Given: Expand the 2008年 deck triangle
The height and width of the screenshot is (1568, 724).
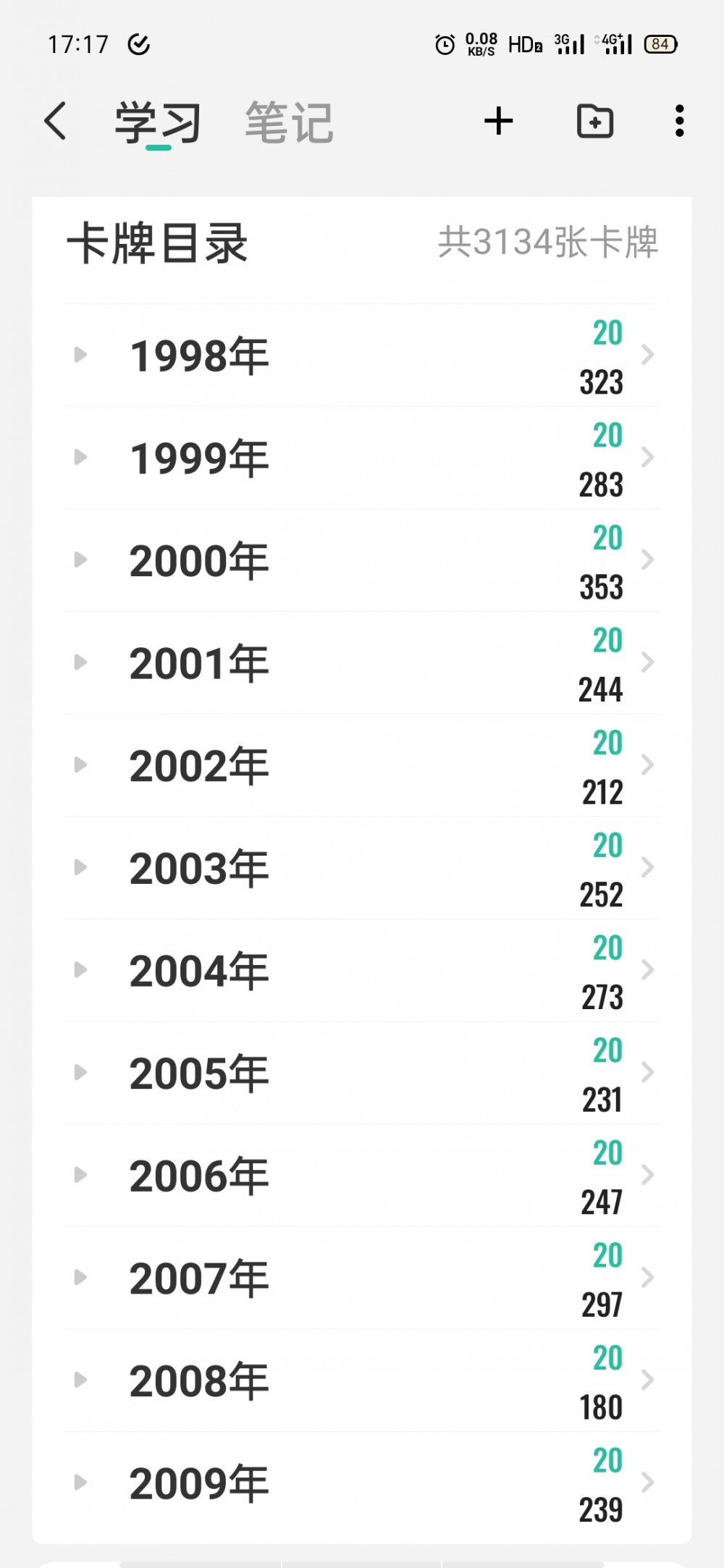Looking at the screenshot, I should pos(80,1380).
